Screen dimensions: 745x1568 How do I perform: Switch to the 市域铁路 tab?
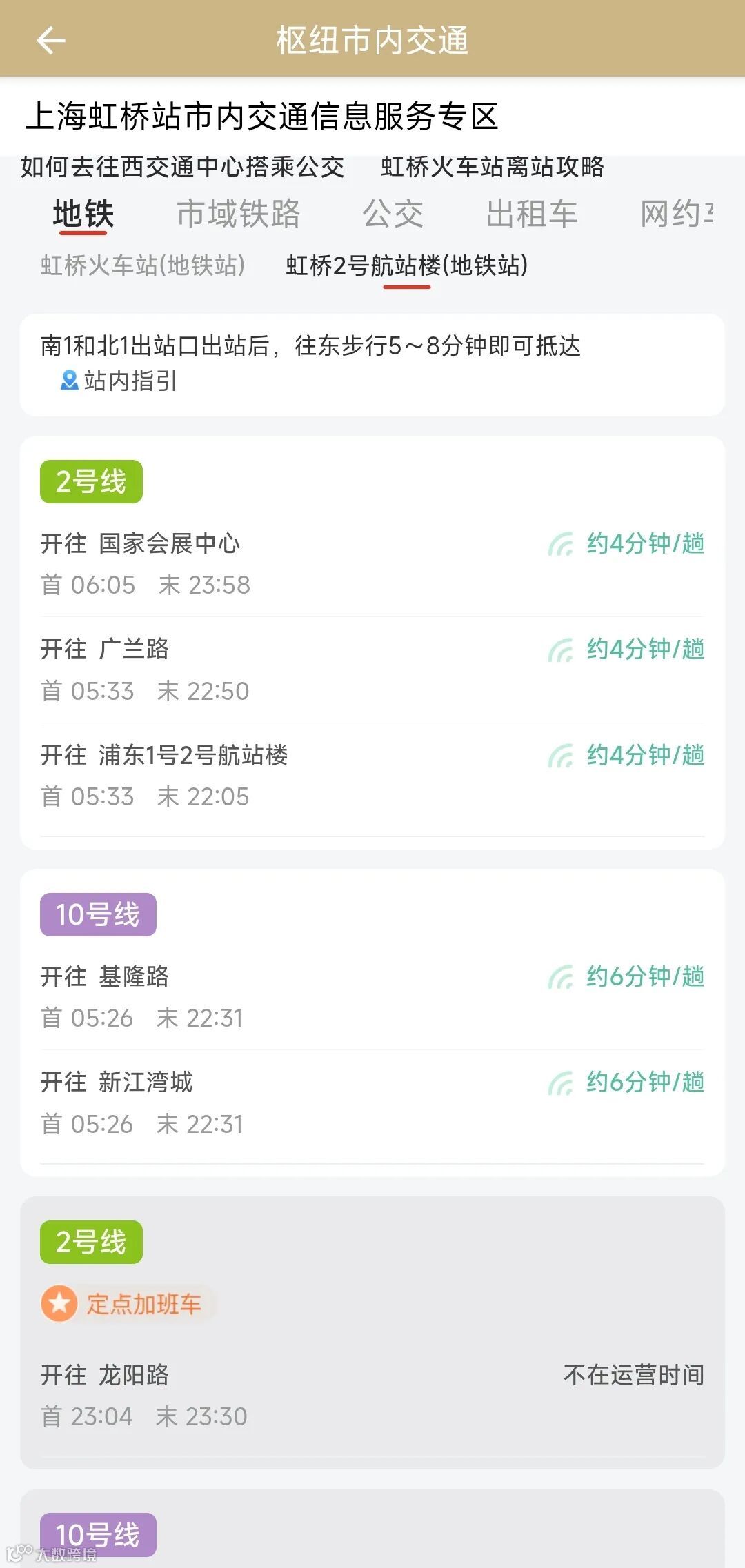pyautogui.click(x=238, y=214)
